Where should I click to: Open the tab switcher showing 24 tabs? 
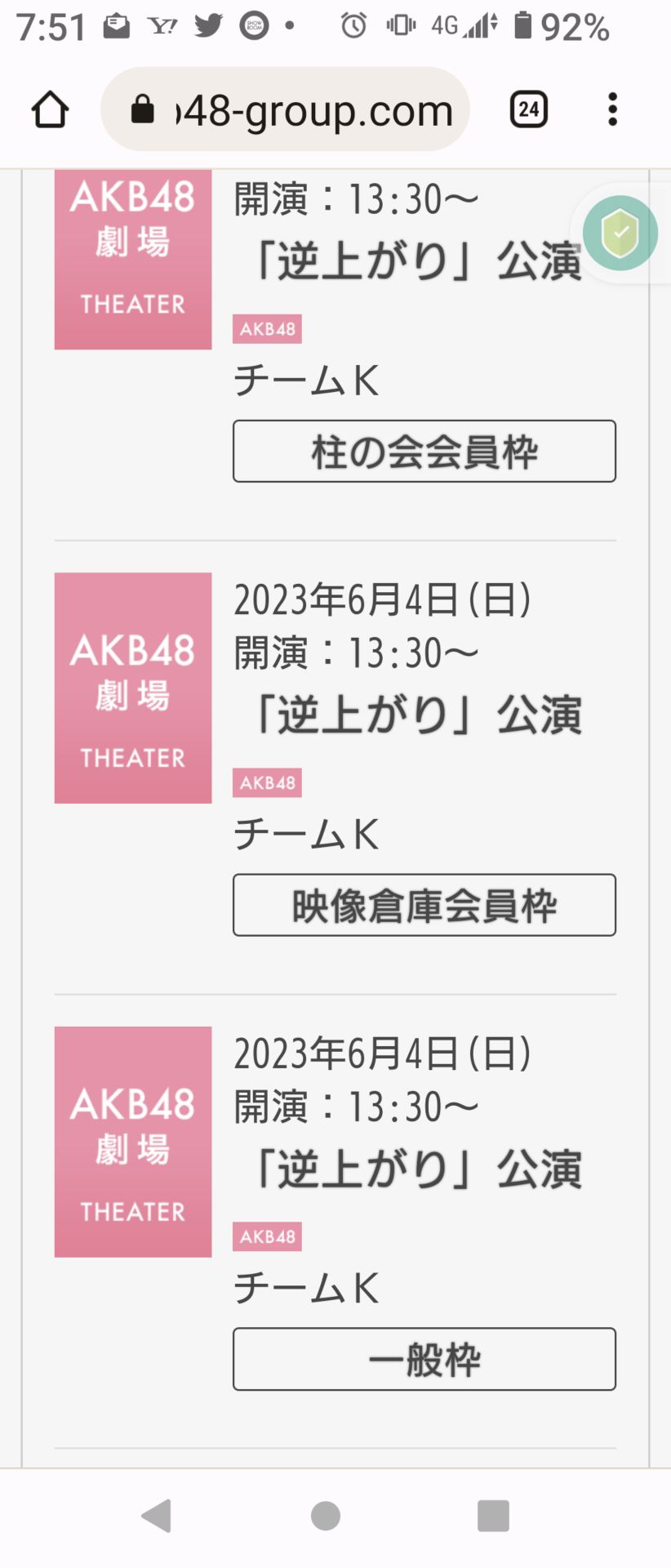point(528,109)
